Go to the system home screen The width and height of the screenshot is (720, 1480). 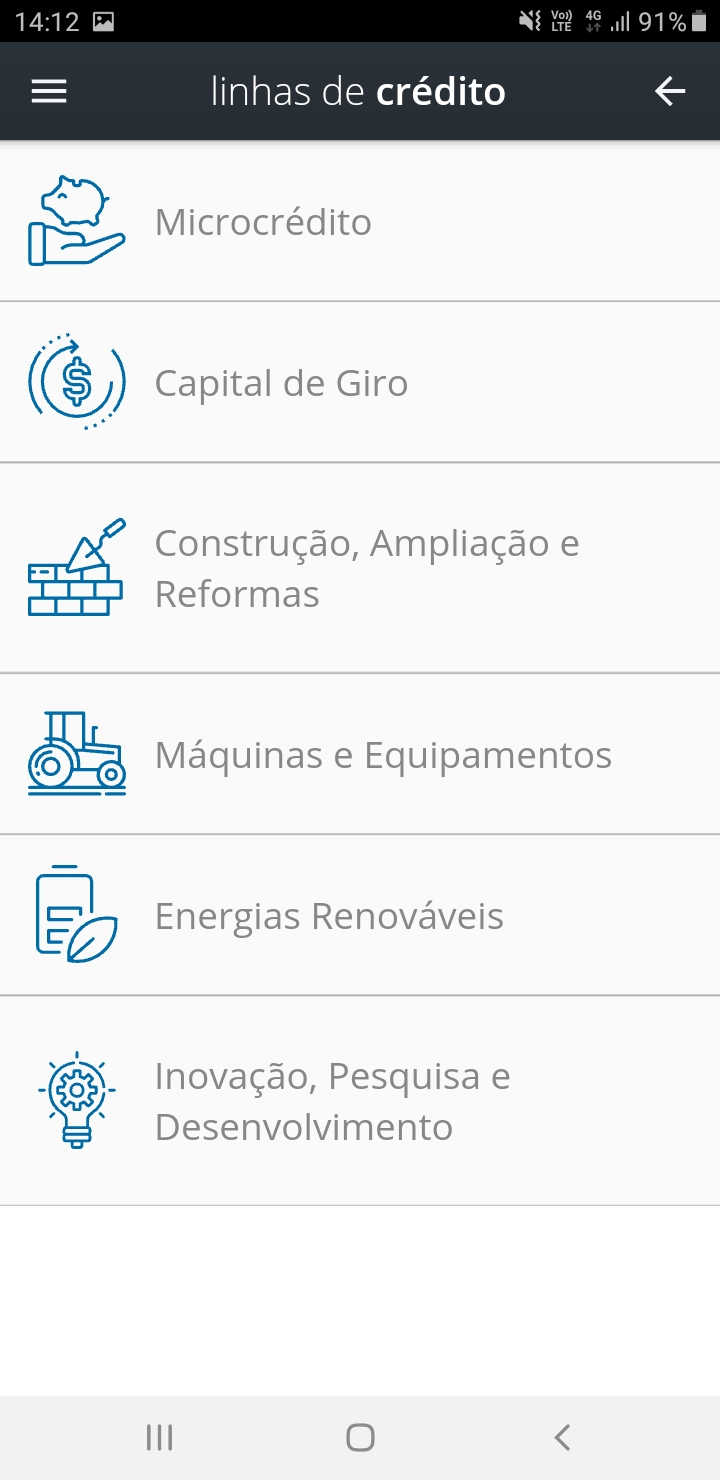360,1438
